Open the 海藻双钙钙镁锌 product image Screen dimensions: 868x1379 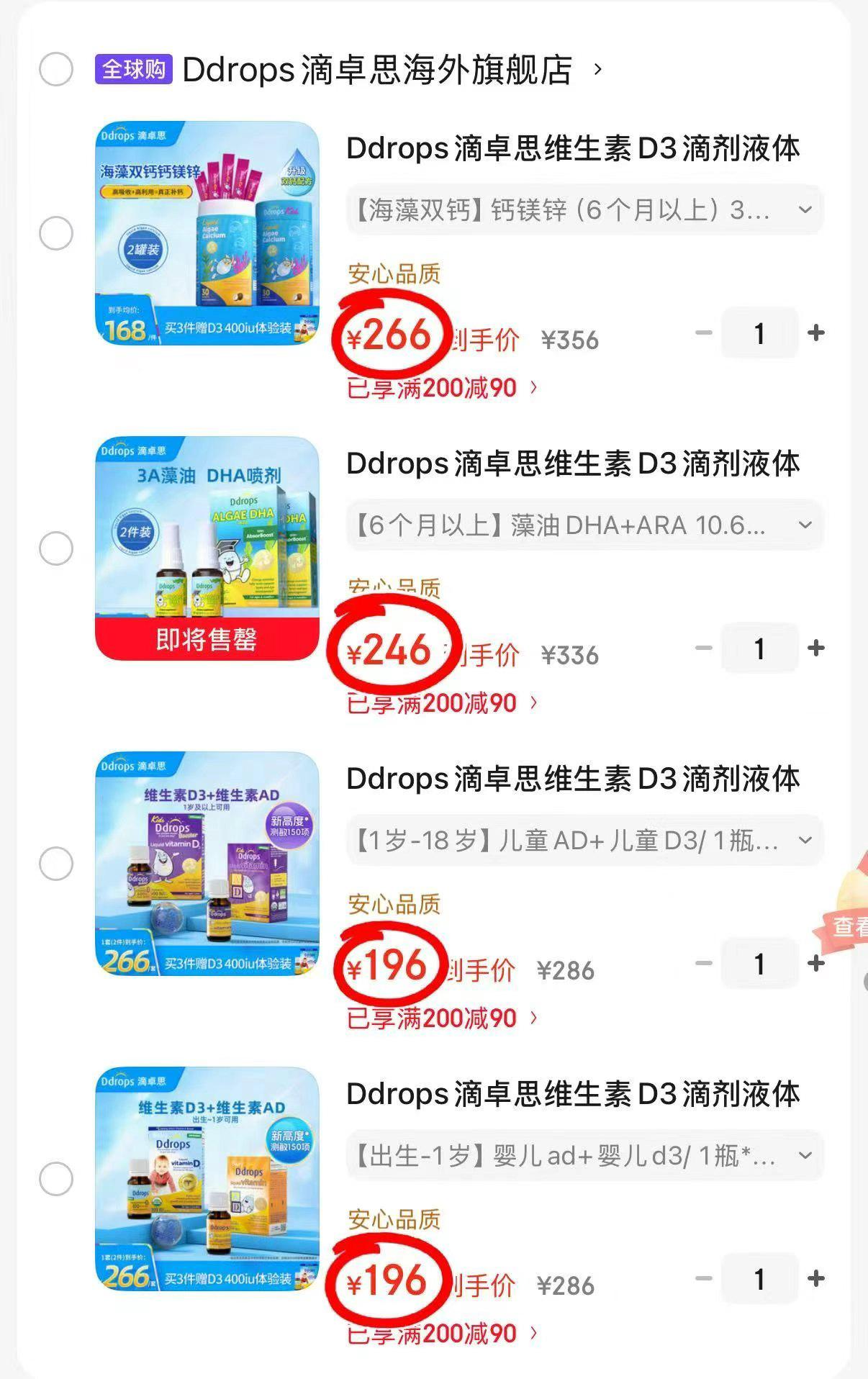[207, 233]
